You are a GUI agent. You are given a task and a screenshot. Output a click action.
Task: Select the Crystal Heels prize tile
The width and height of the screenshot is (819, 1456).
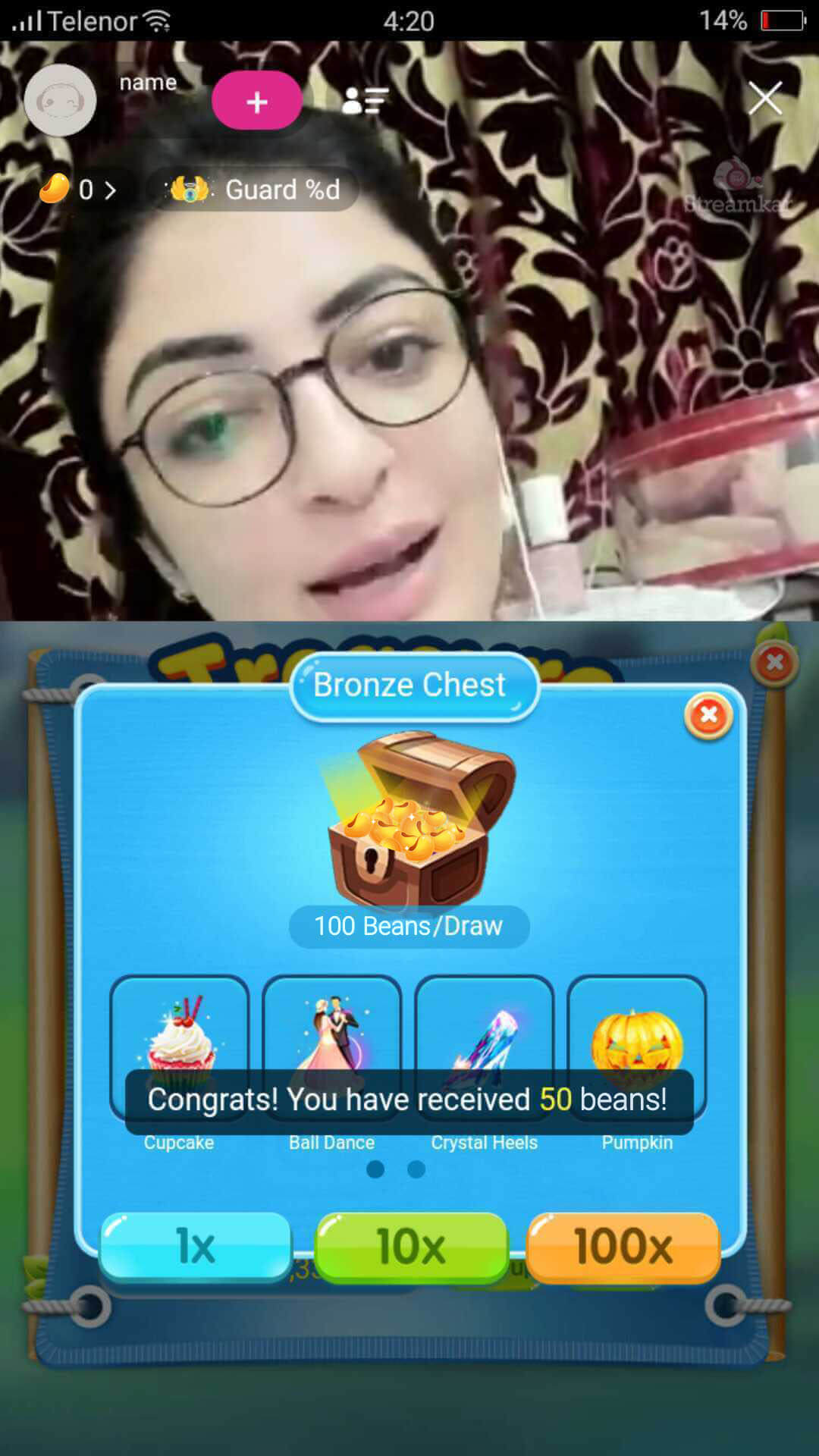click(x=484, y=1031)
